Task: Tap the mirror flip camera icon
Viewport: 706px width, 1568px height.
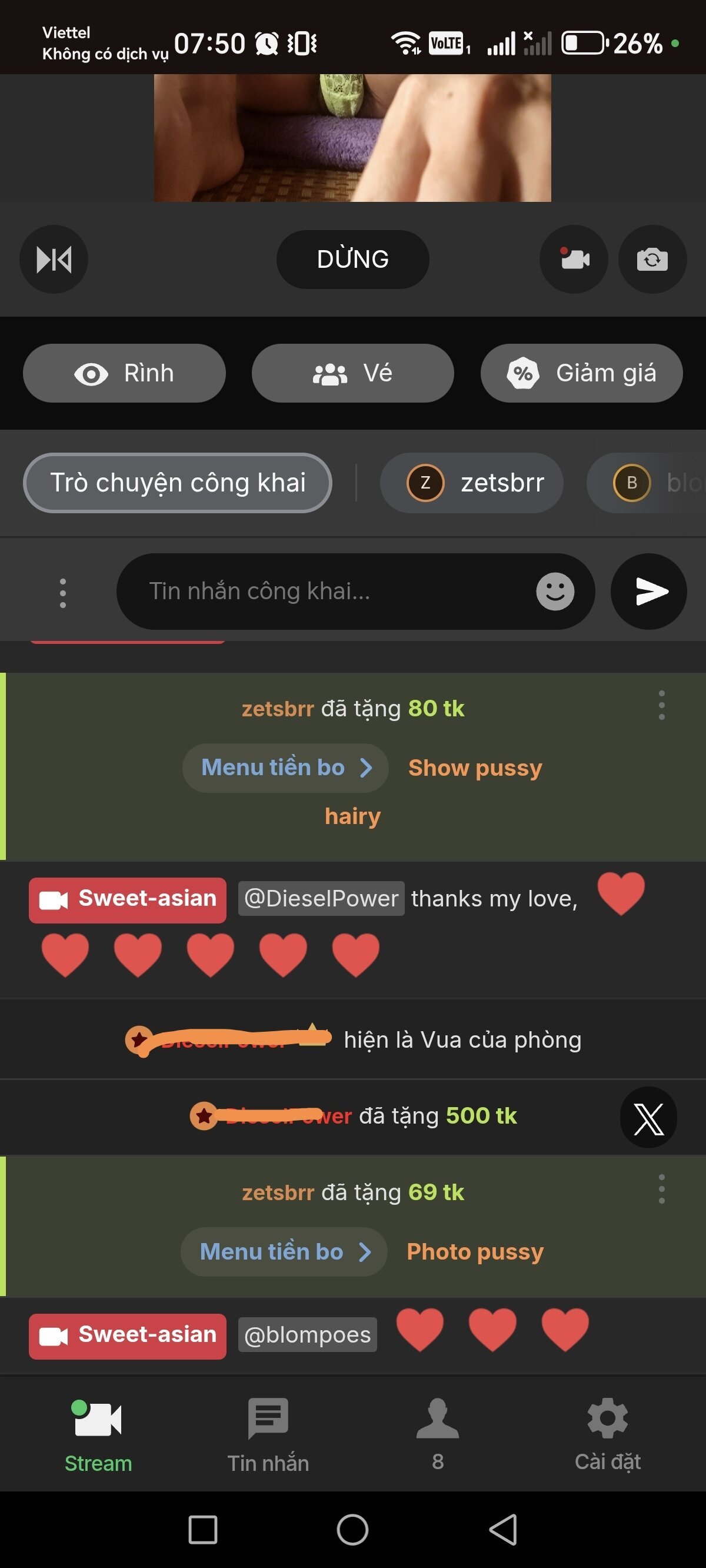Action: (54, 260)
